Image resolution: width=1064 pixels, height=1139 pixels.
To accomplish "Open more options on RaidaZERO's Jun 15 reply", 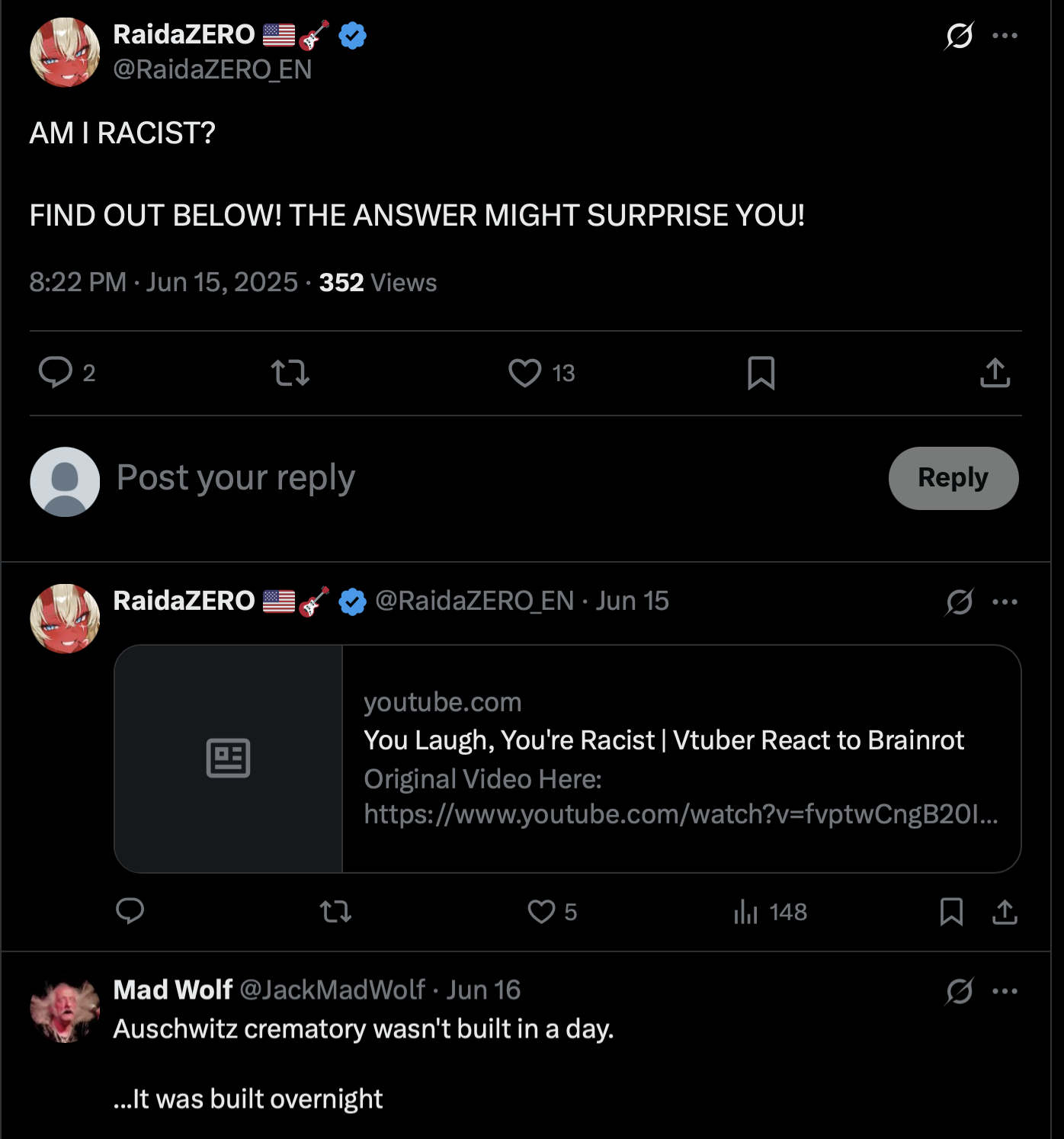I will [x=1005, y=602].
